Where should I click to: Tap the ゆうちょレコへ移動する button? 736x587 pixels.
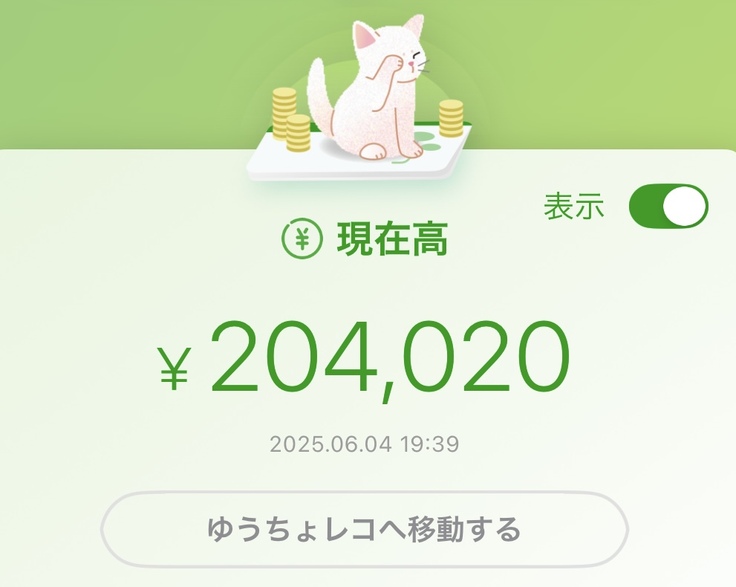[x=364, y=529]
